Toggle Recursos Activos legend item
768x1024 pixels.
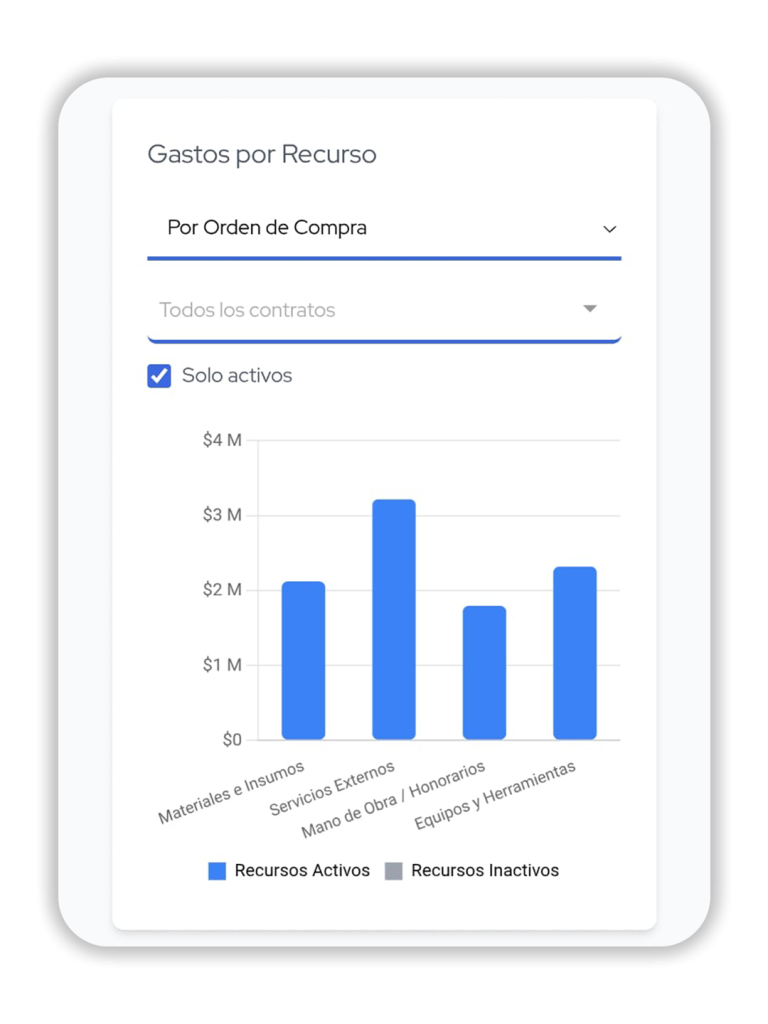289,871
